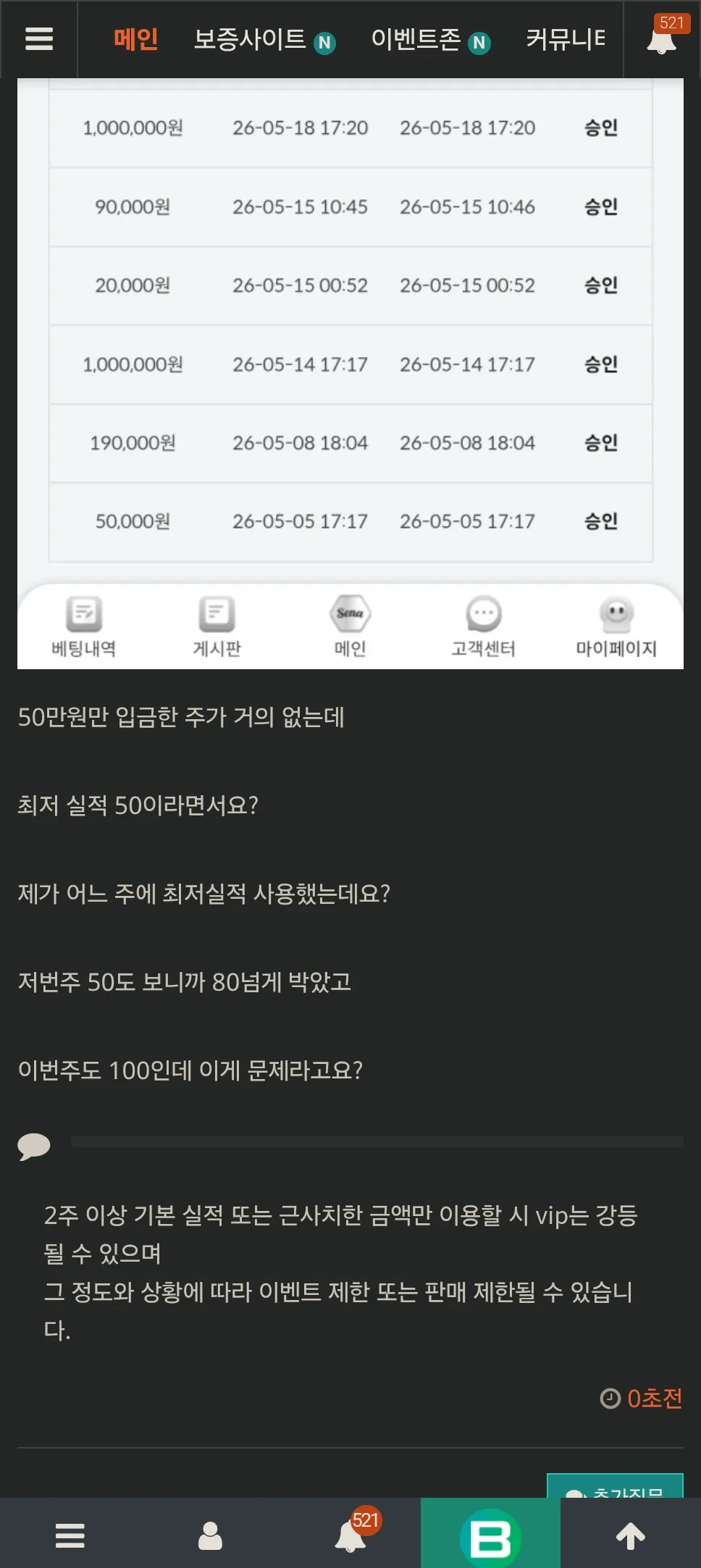The width and height of the screenshot is (701, 1568).
Task: Switch to the 메인 tab
Action: [135, 39]
